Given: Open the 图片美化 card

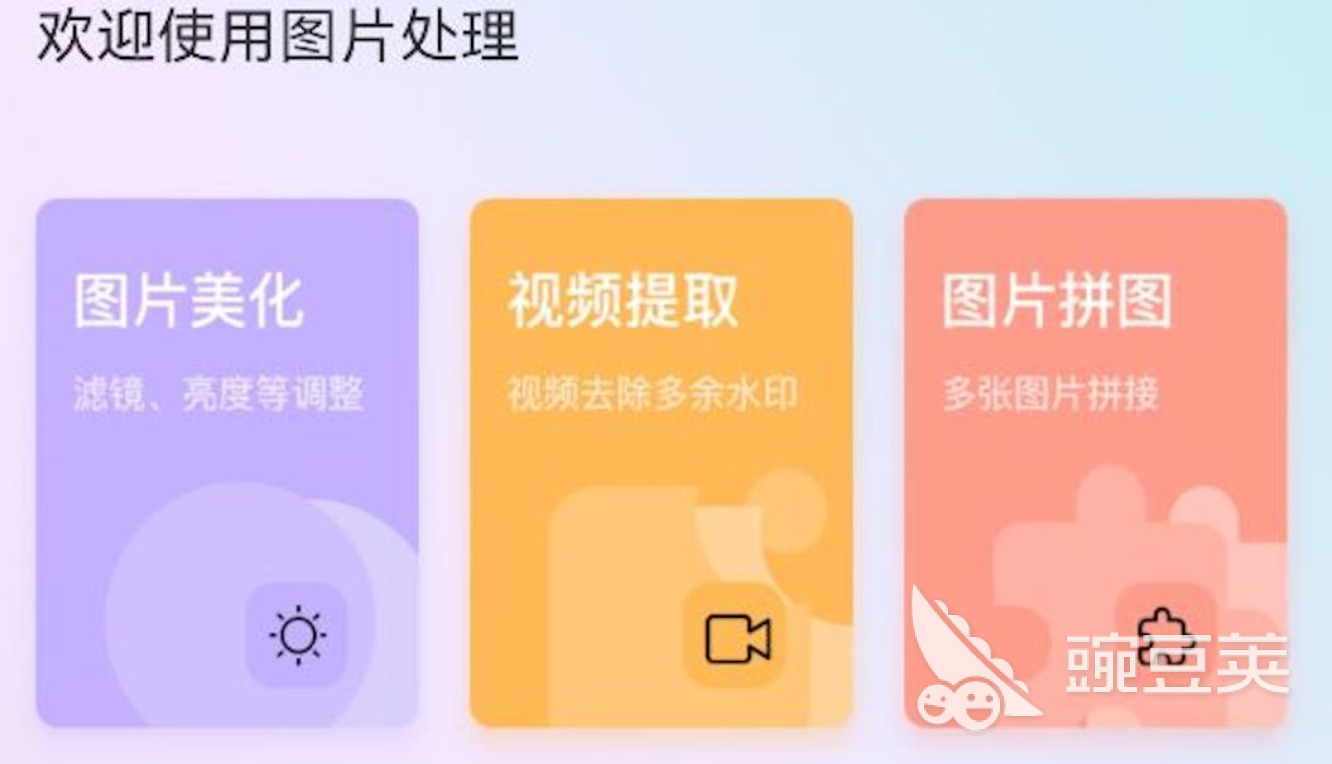Looking at the screenshot, I should point(227,462).
